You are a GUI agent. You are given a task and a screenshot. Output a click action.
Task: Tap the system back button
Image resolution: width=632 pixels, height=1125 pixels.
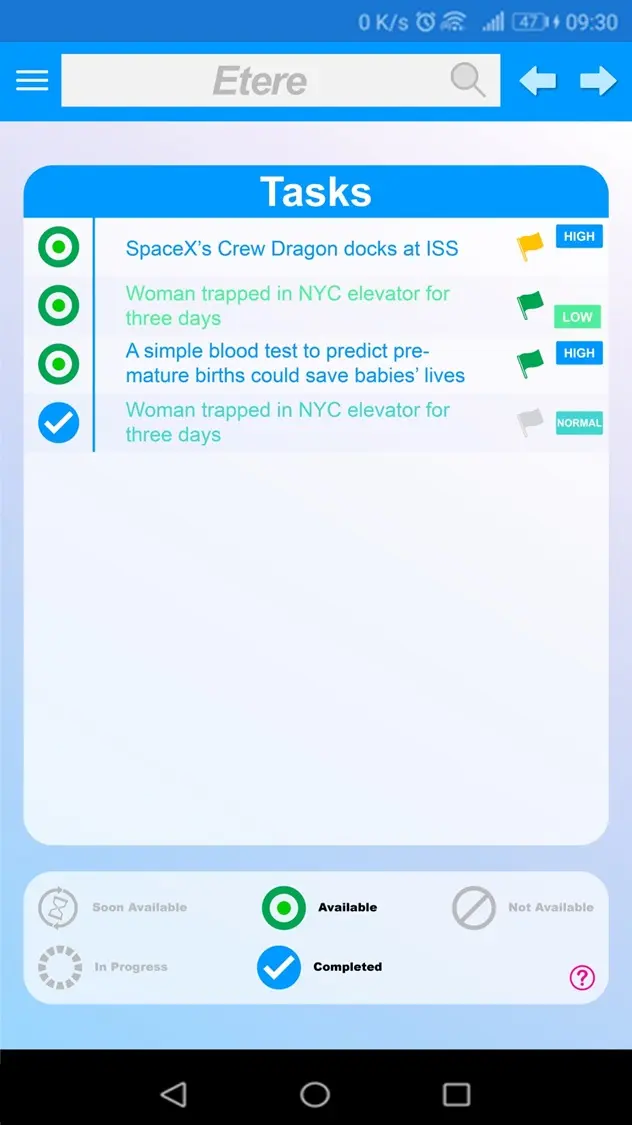coord(174,1094)
